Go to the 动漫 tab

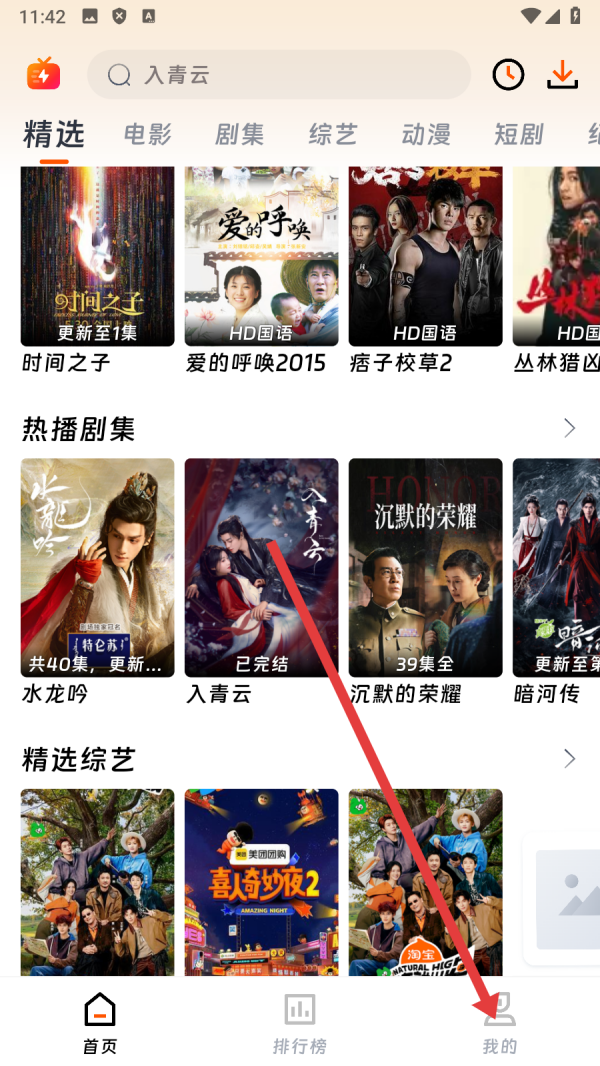[x=426, y=134]
